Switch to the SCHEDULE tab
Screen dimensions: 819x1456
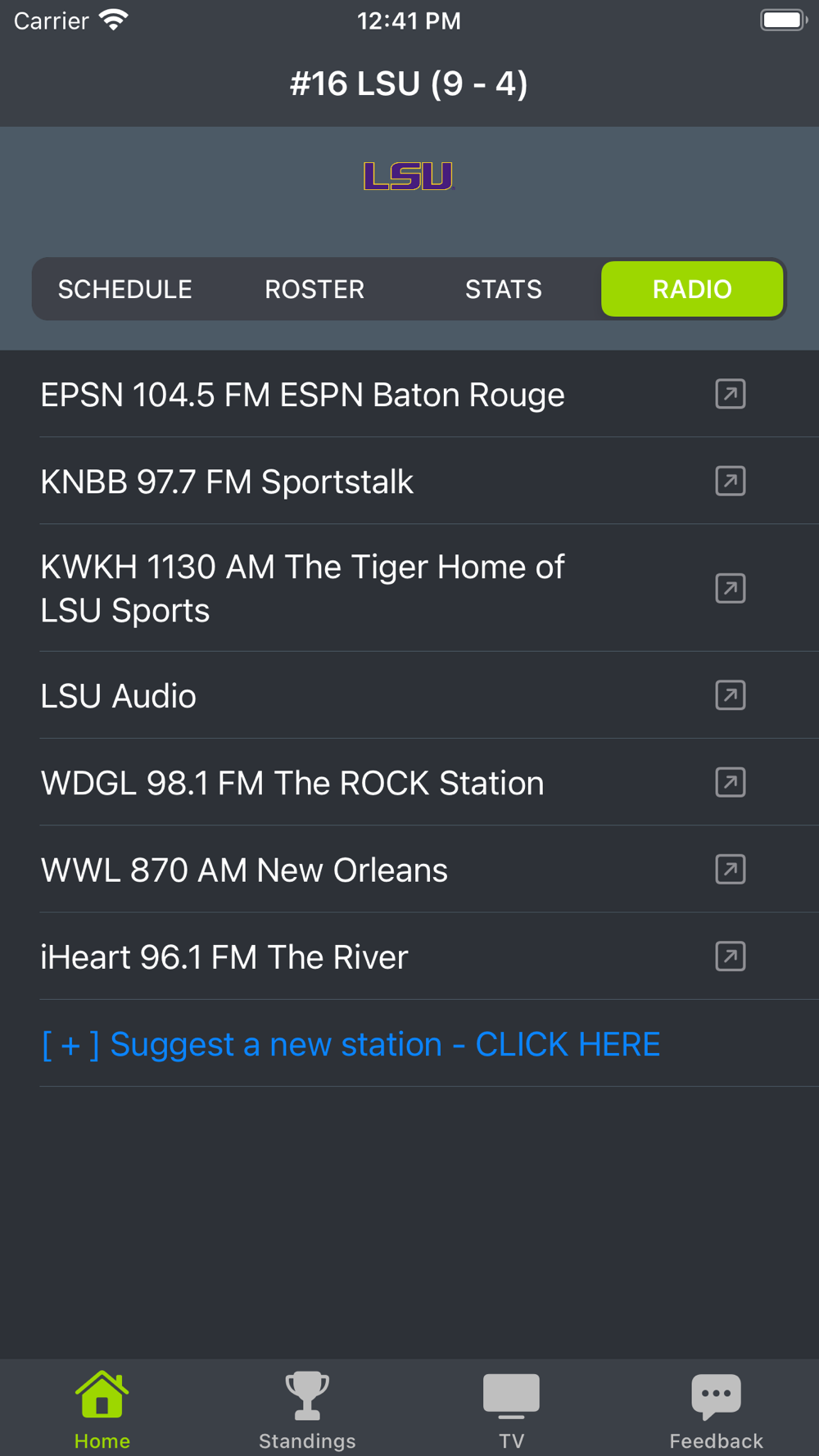click(x=125, y=289)
